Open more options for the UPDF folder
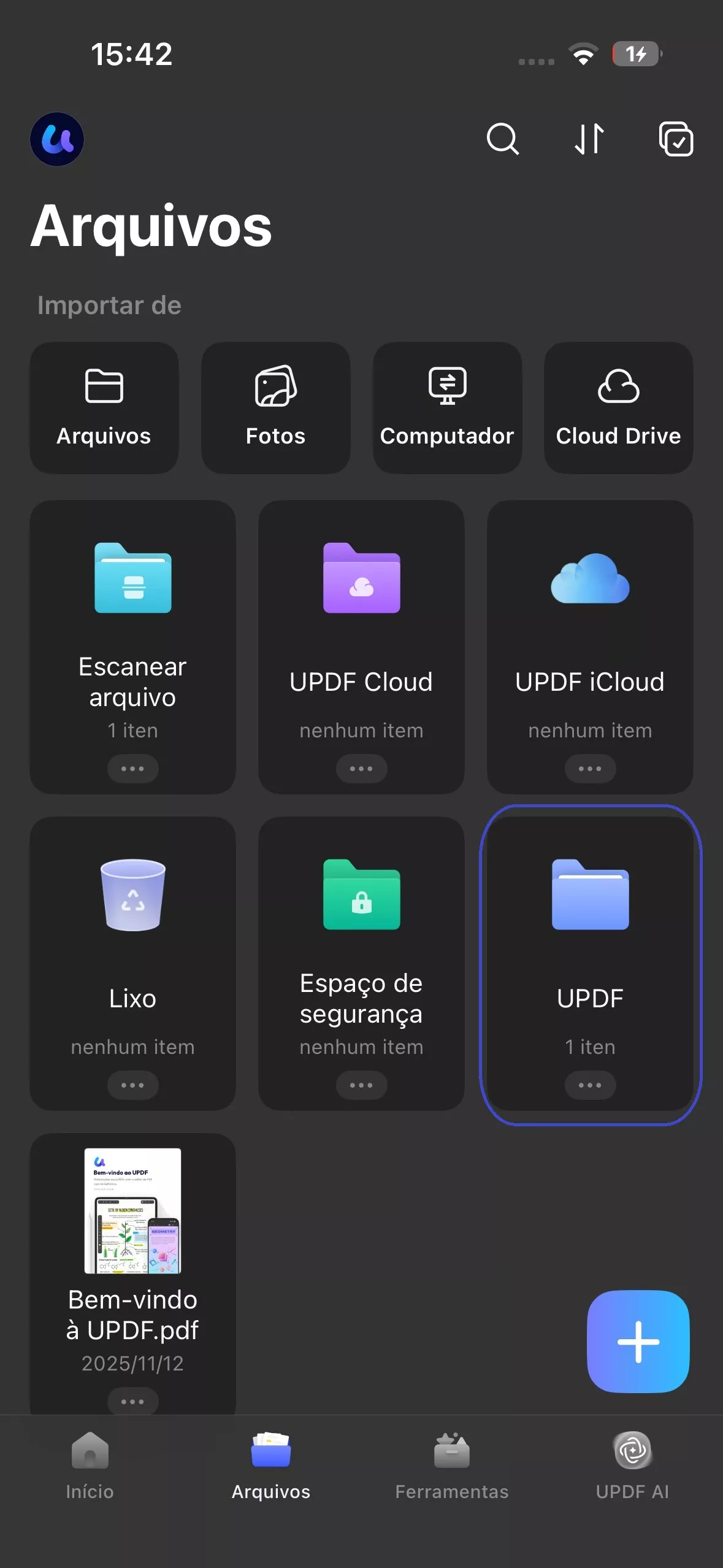Screen dimensions: 723x1568 tap(589, 1085)
